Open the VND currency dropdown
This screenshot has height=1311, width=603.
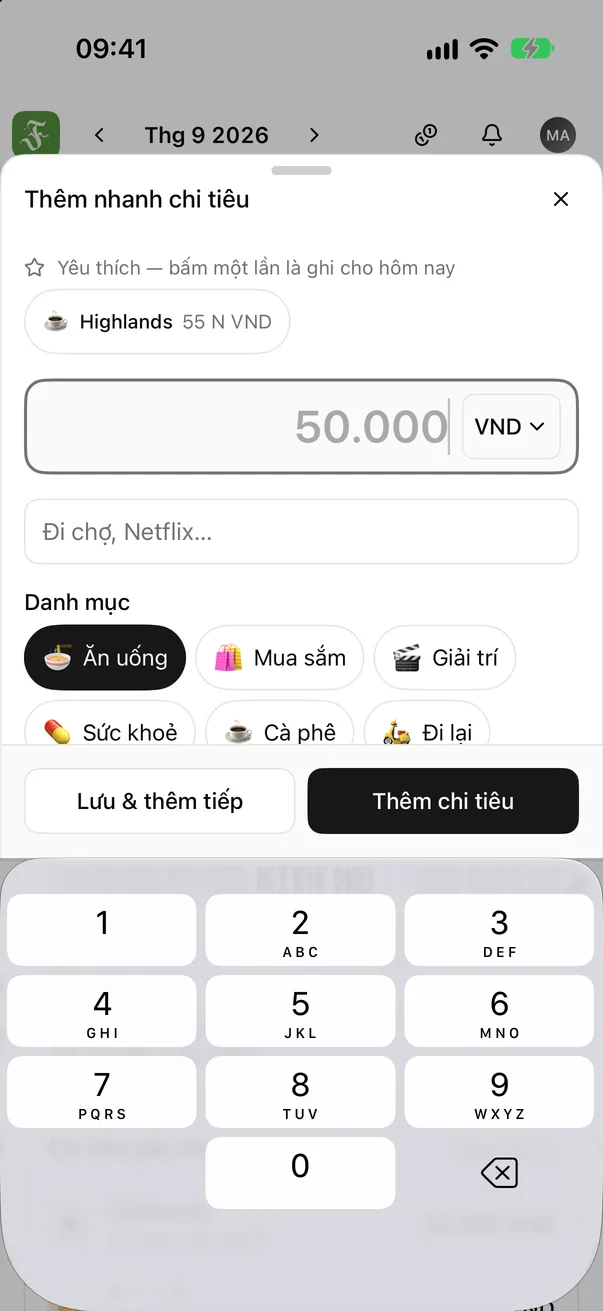tap(511, 427)
